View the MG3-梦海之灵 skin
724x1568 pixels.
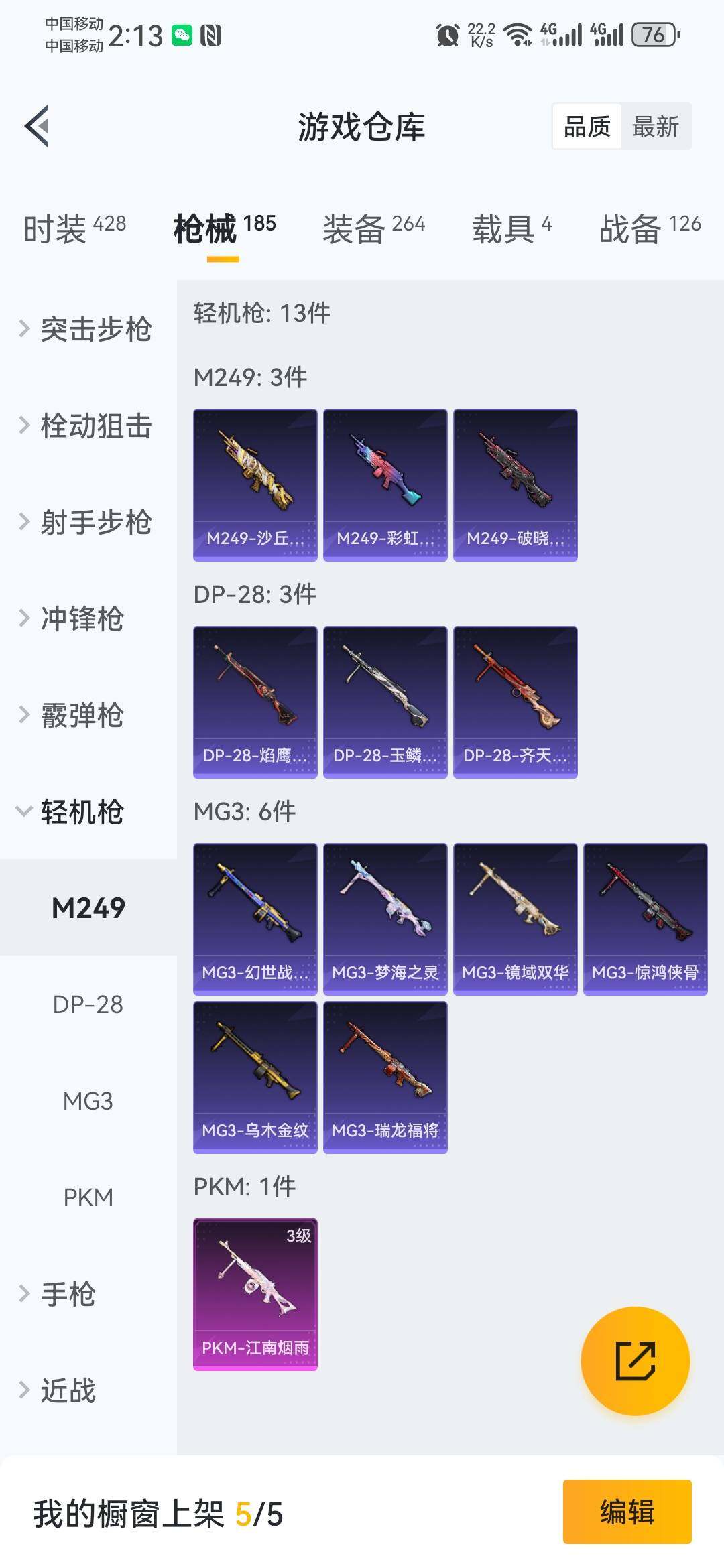pyautogui.click(x=385, y=919)
